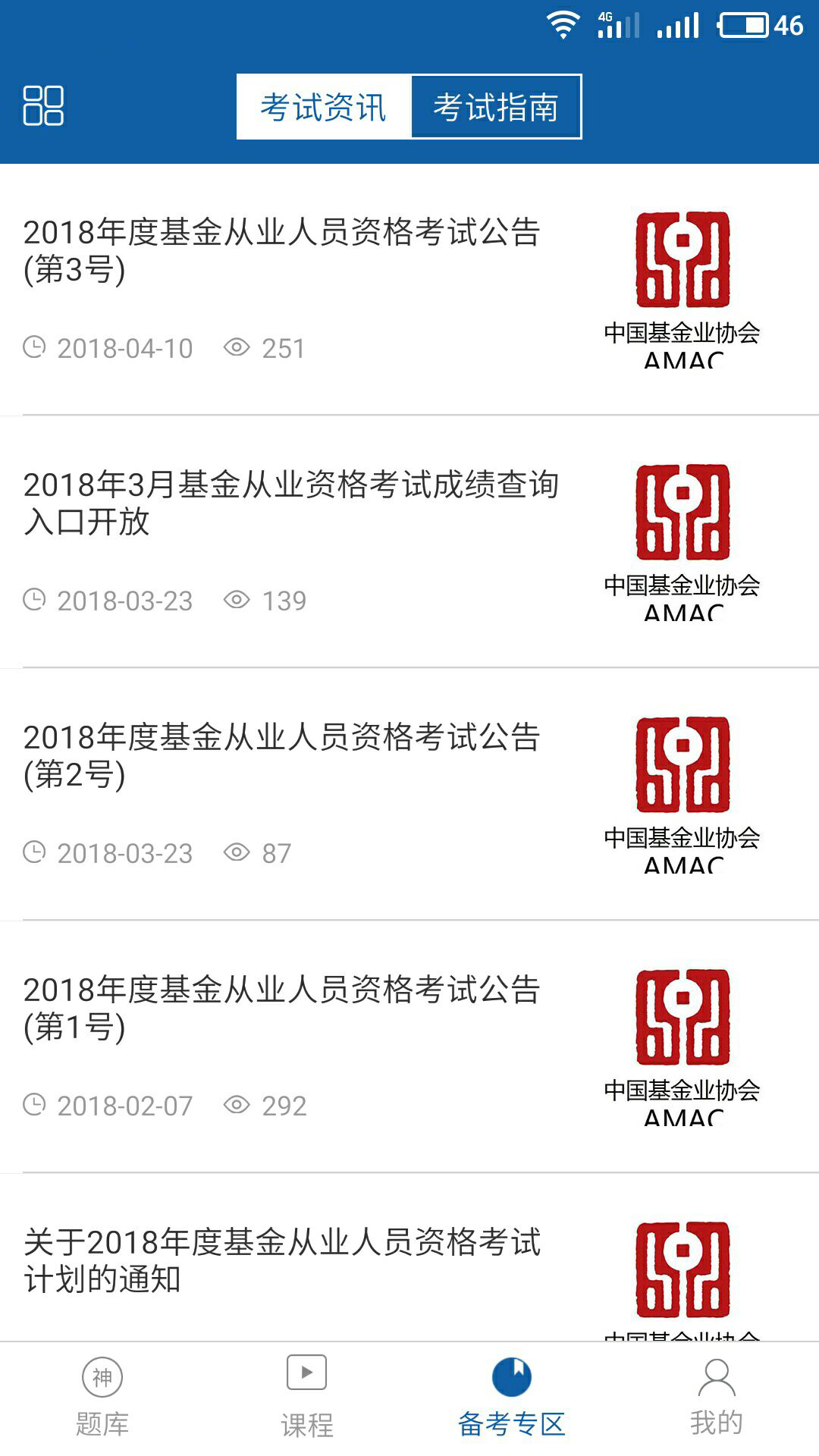Open the grid menu icon
This screenshot has height=1456, width=819.
43,105
